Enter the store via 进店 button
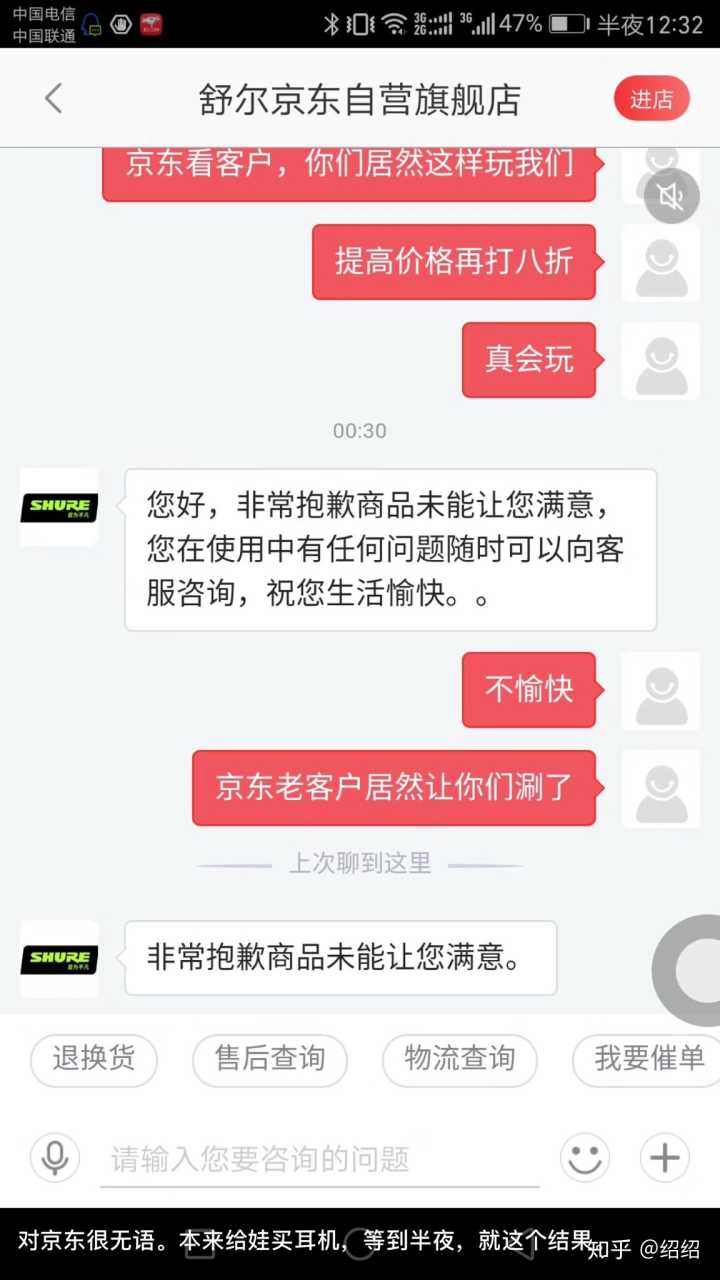This screenshot has width=720, height=1280. 651,99
